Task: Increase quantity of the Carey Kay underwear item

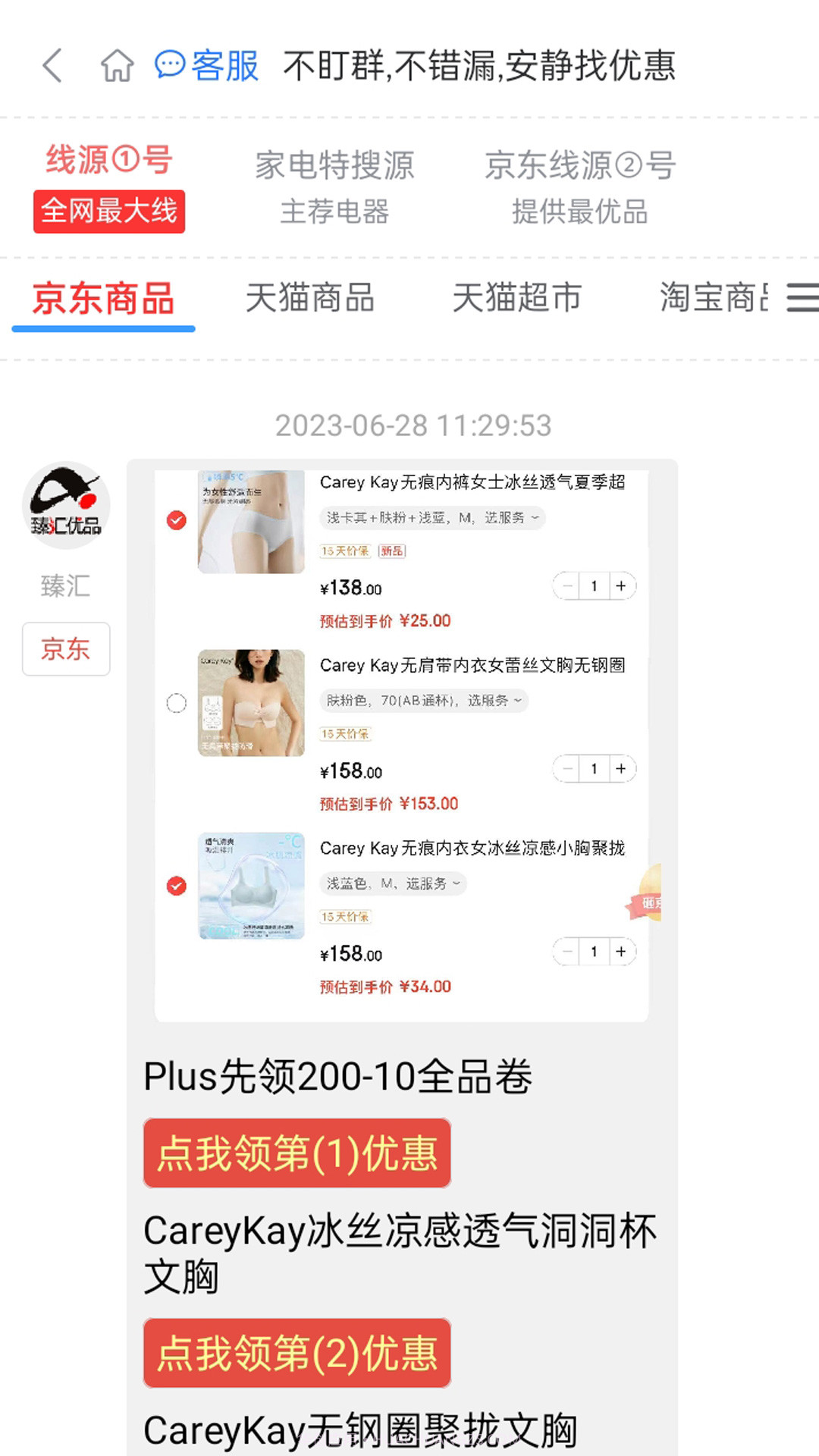Action: (621, 586)
